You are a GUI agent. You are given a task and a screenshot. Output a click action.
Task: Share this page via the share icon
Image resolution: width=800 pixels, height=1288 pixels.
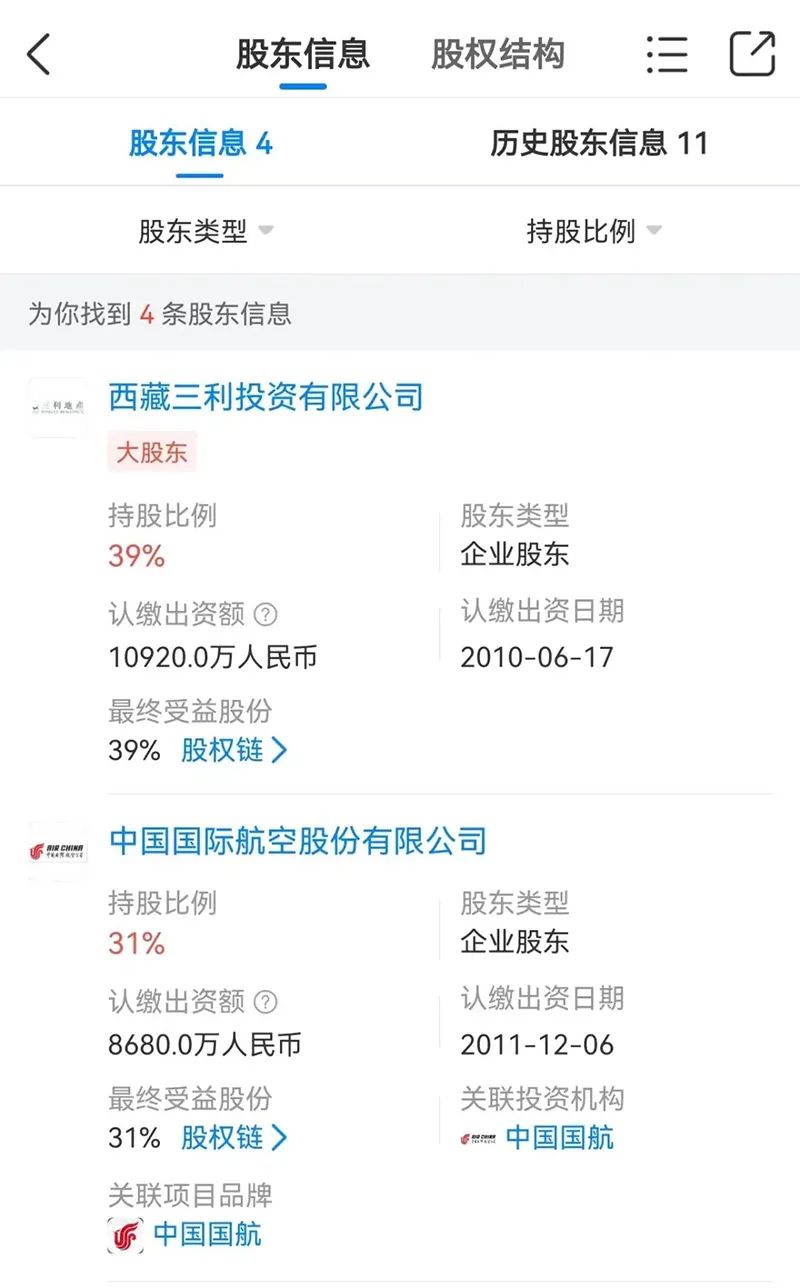tap(752, 54)
